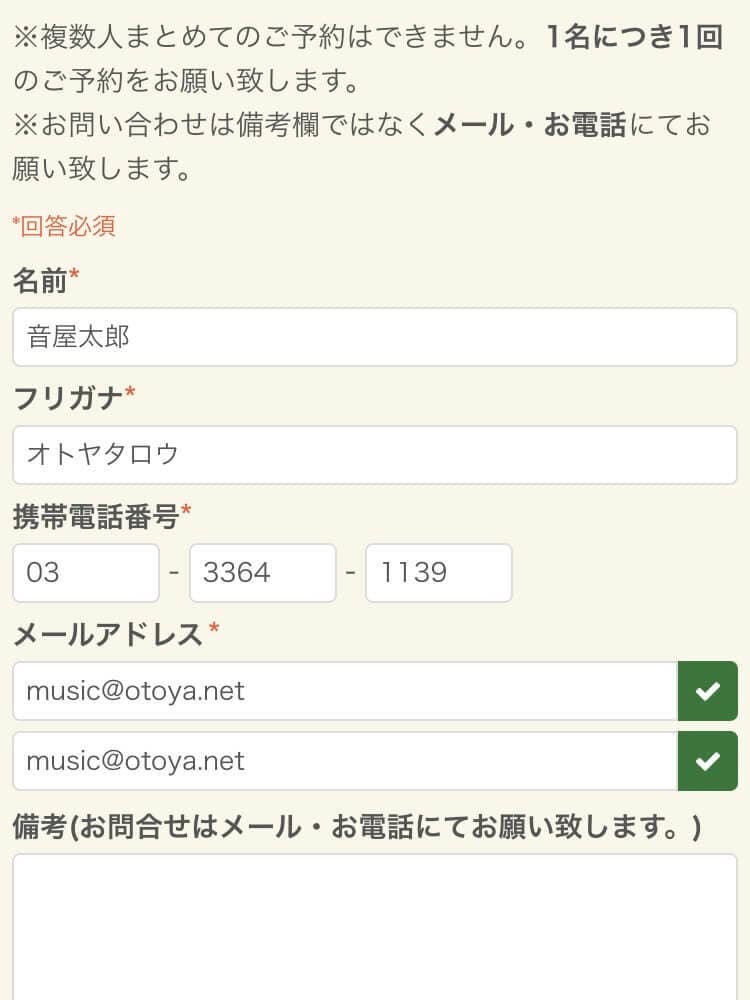750x1000 pixels.
Task: Edit the first メールアドレス field
Action: [345, 691]
